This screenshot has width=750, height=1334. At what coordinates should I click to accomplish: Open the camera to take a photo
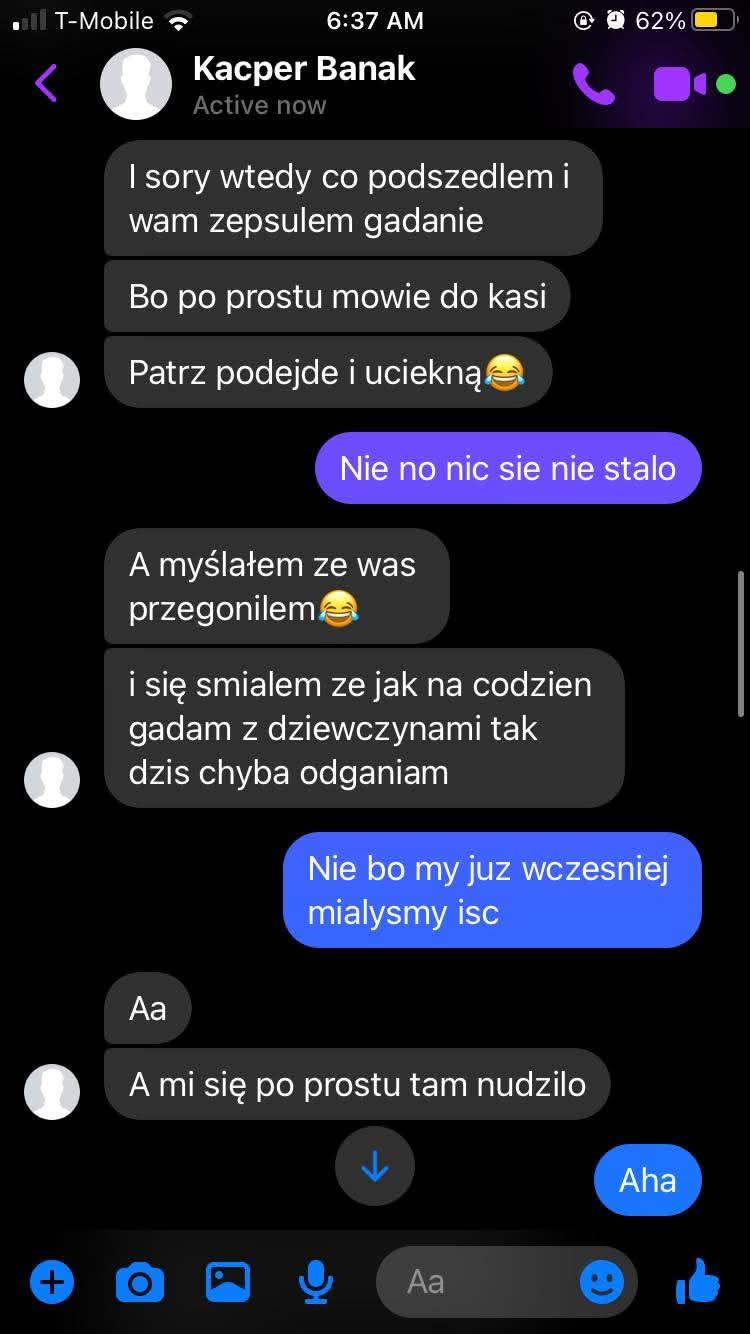140,1282
